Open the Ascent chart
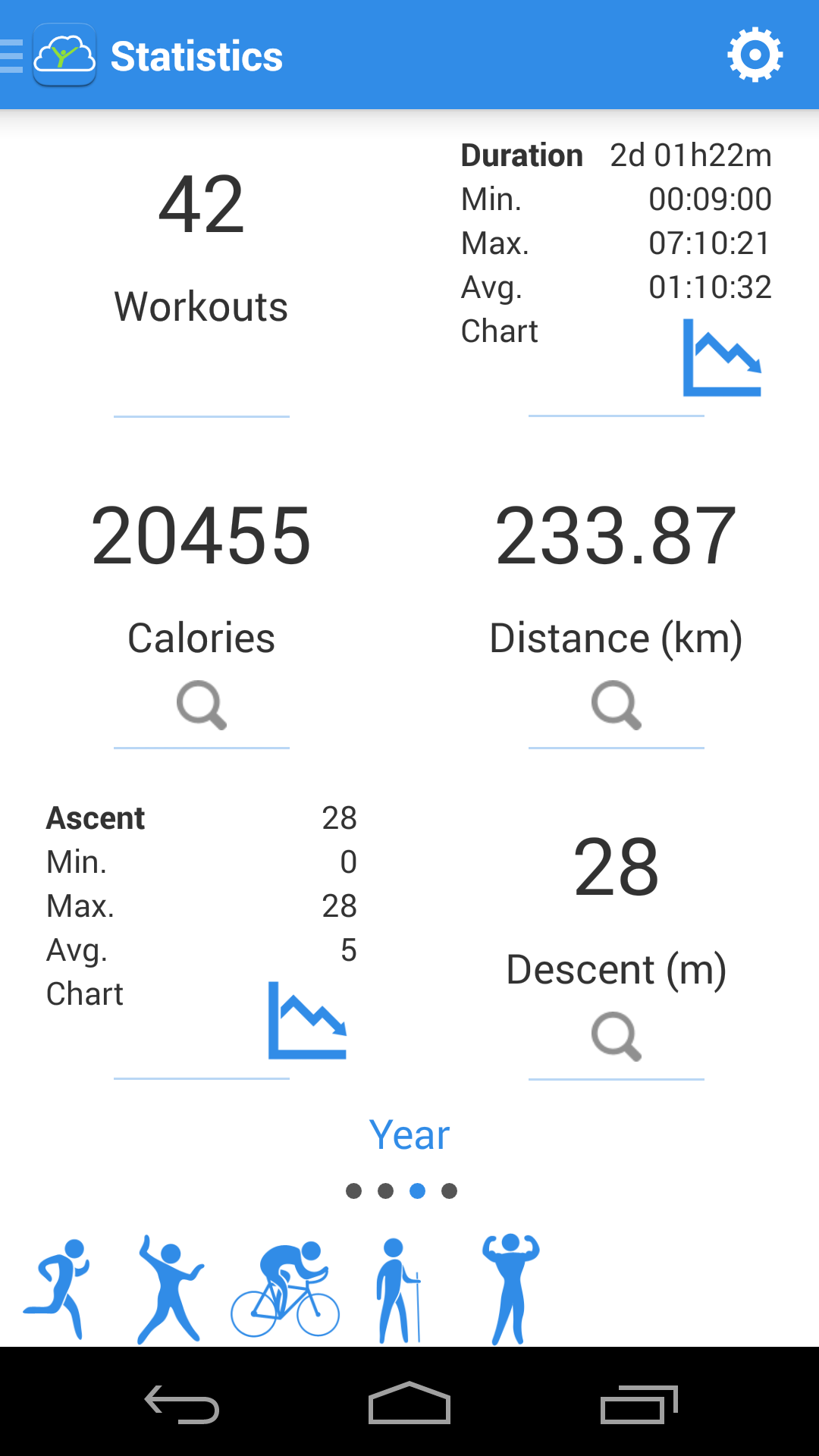The width and height of the screenshot is (819, 1456). coord(307,1020)
